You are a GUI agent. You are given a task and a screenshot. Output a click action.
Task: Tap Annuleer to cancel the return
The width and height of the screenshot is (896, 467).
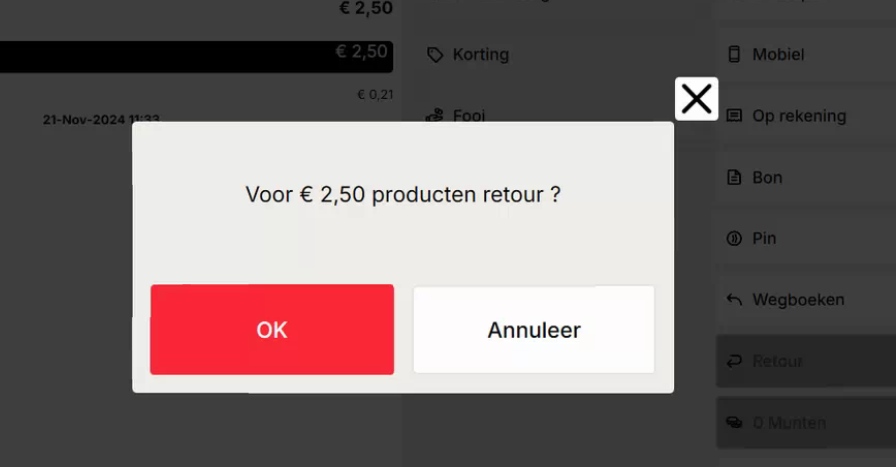[534, 330]
